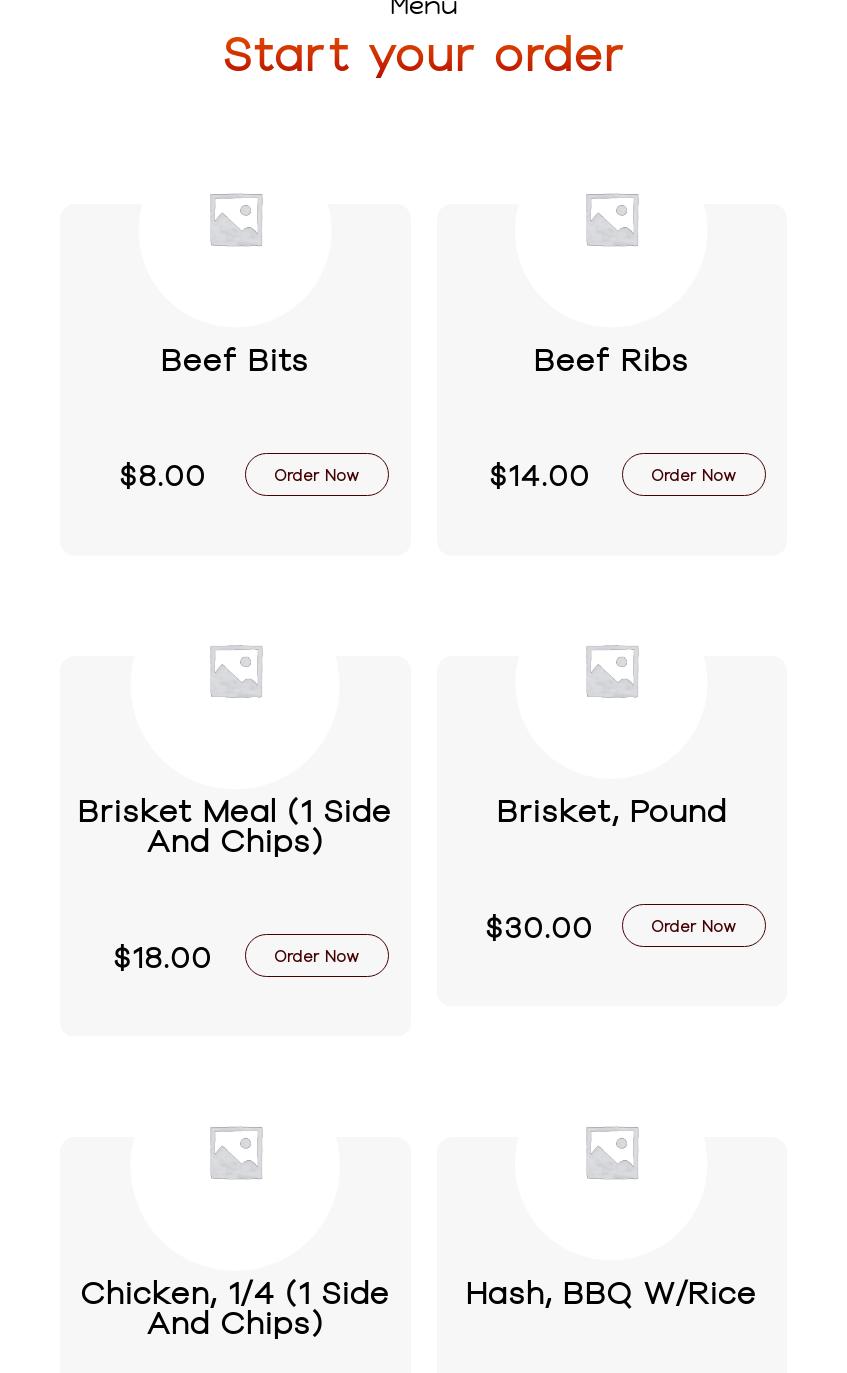
Task: Click the Brisket, Pound placeholder image icon
Action: click(611, 670)
